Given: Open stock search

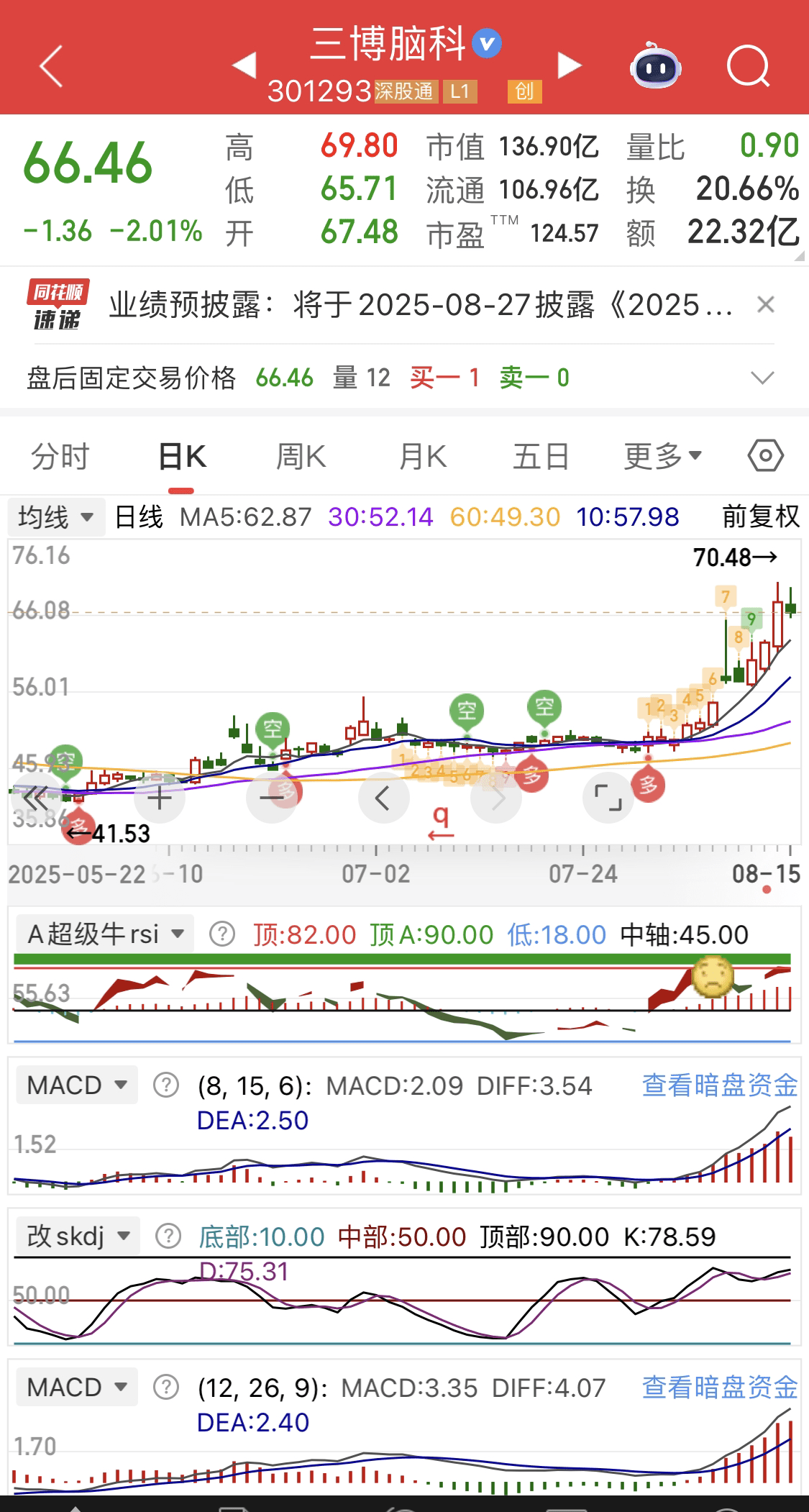Looking at the screenshot, I should click(748, 66).
